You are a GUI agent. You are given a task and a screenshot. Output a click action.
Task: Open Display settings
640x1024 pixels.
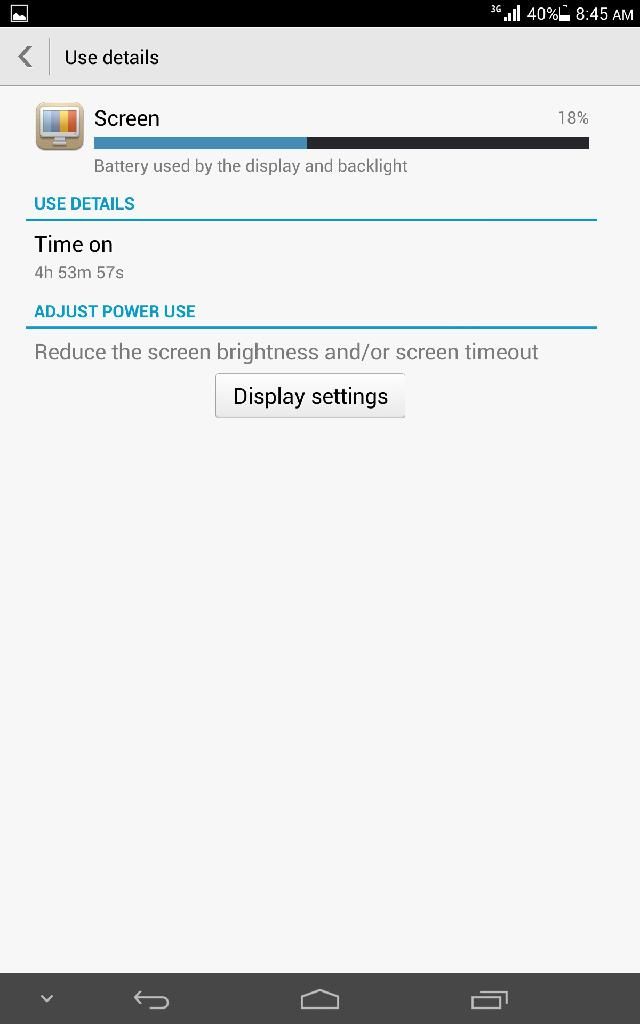click(310, 396)
